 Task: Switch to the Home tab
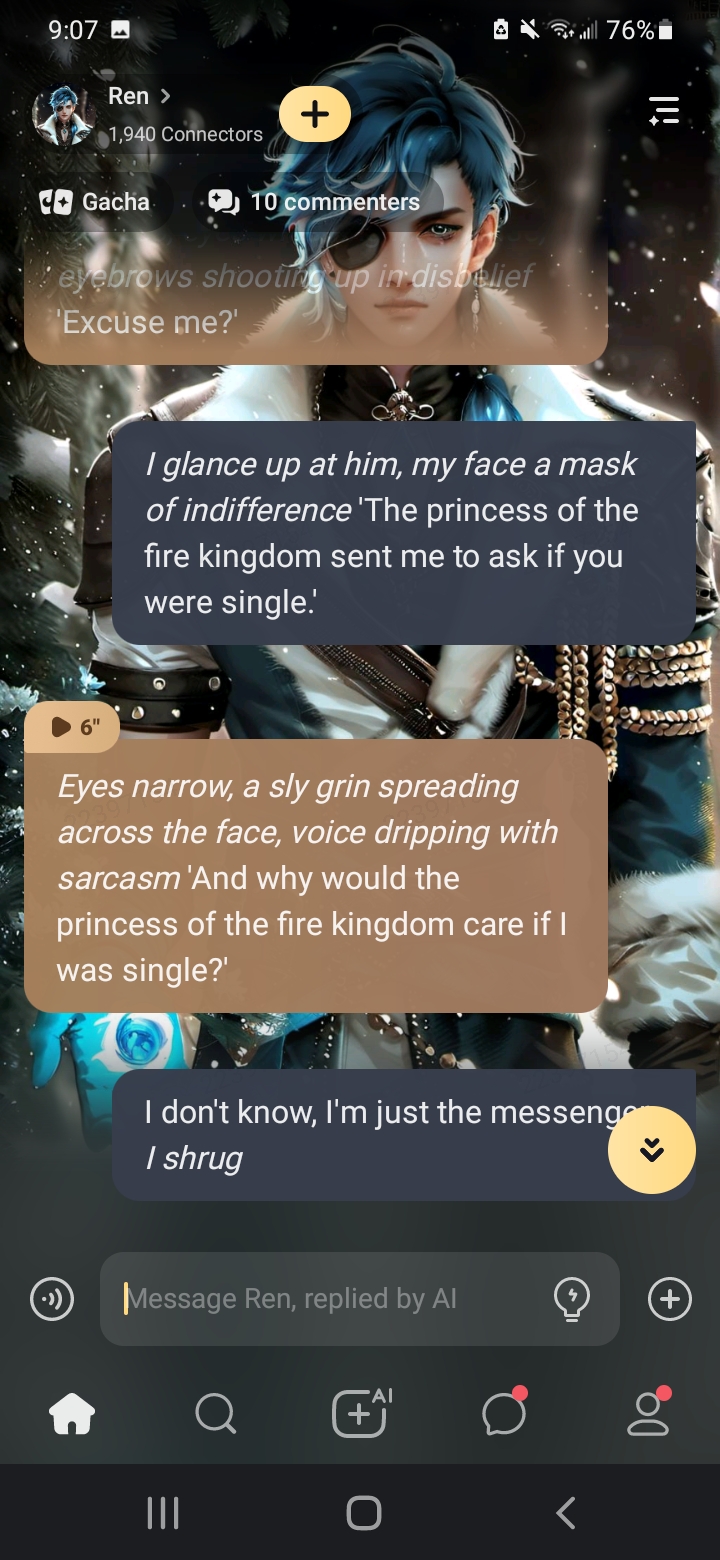pos(72,1414)
